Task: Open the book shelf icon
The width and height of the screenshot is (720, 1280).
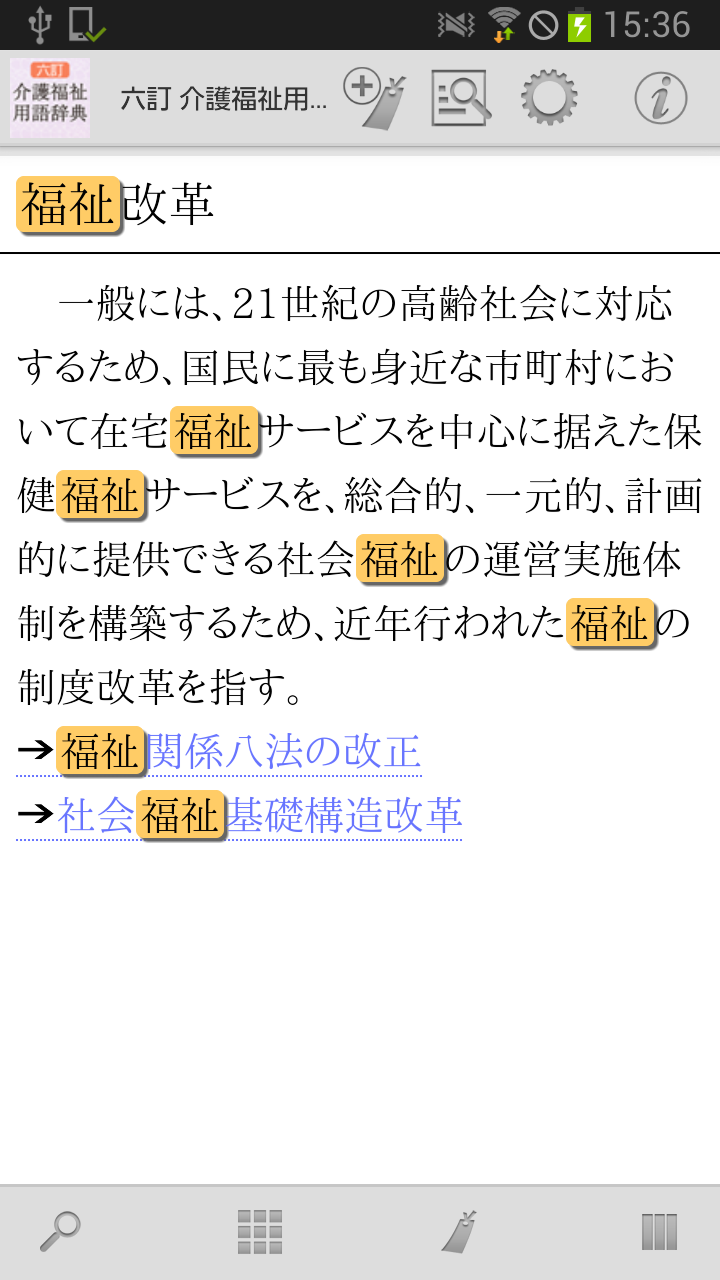Action: click(659, 1231)
